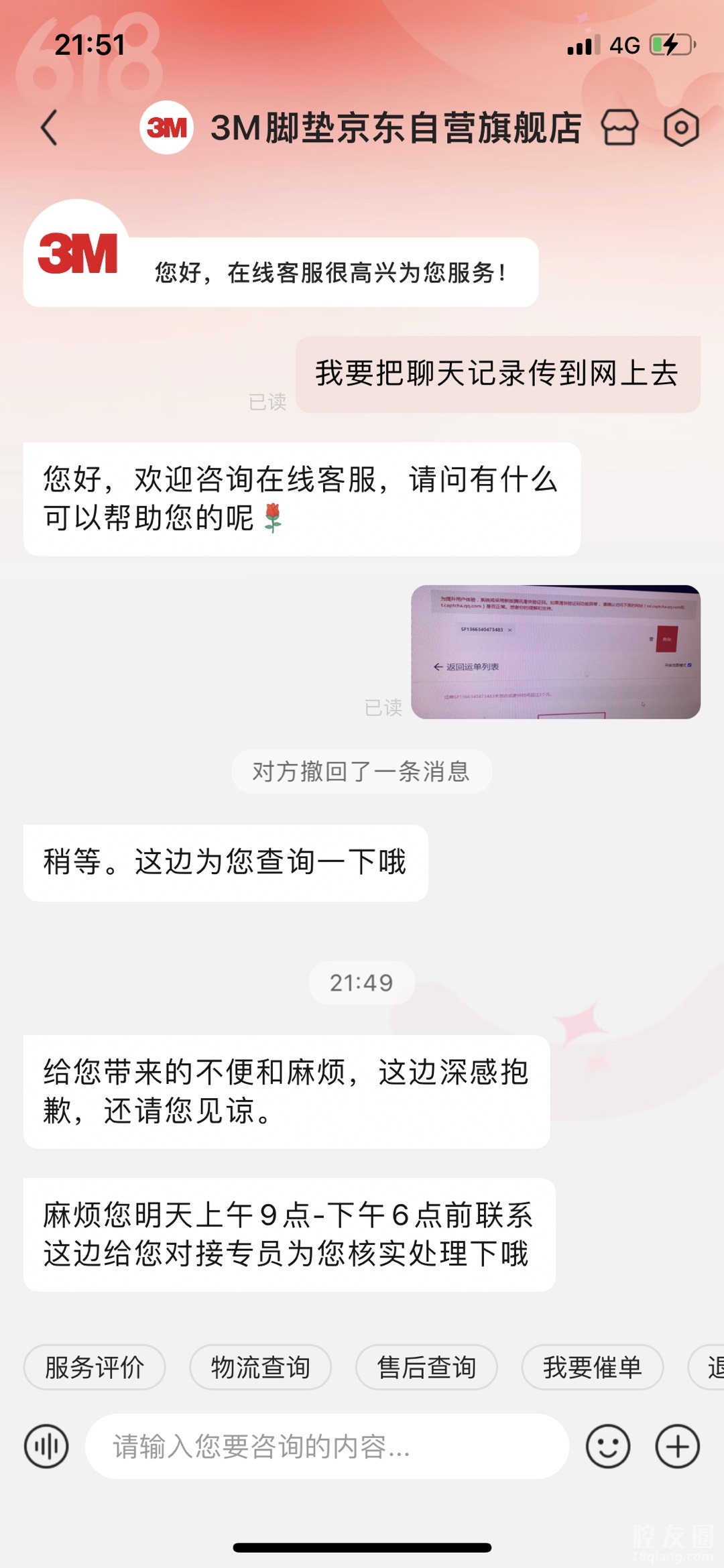Open chat settings hexagon icon
This screenshot has height=1568, width=724.
(x=681, y=127)
